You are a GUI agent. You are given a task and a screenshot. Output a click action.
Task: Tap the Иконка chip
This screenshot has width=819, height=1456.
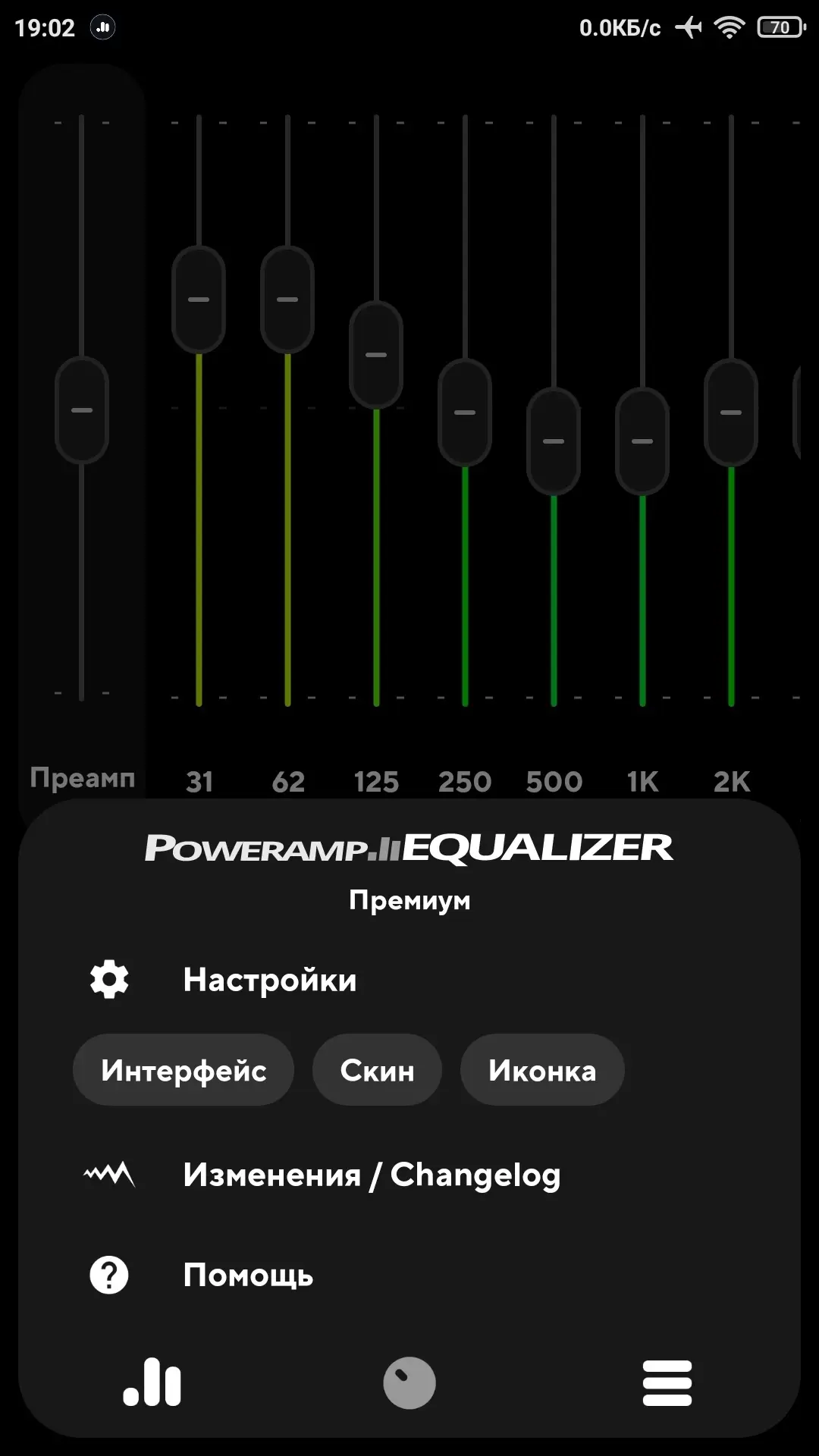(x=542, y=1070)
